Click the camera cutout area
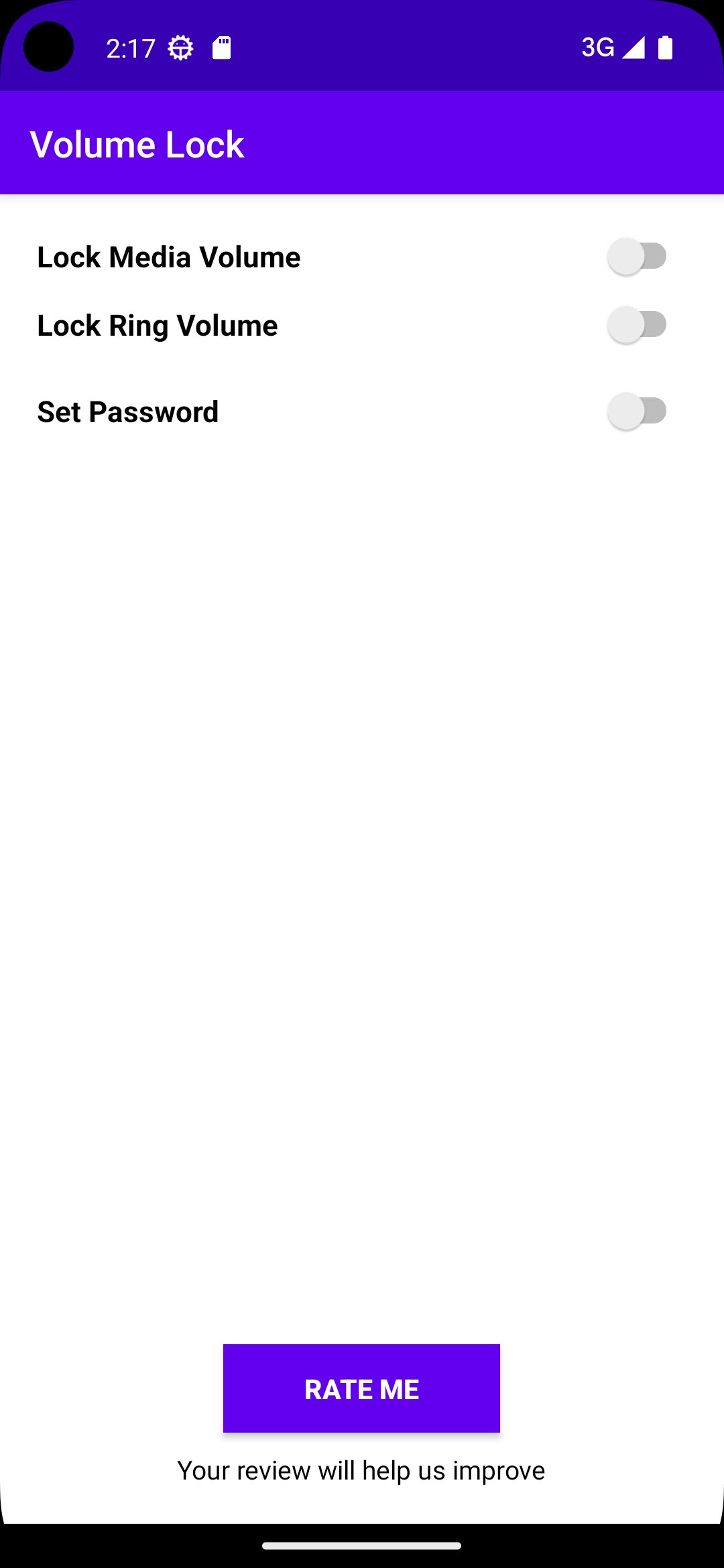Image resolution: width=724 pixels, height=1568 pixels. pyautogui.click(x=47, y=47)
